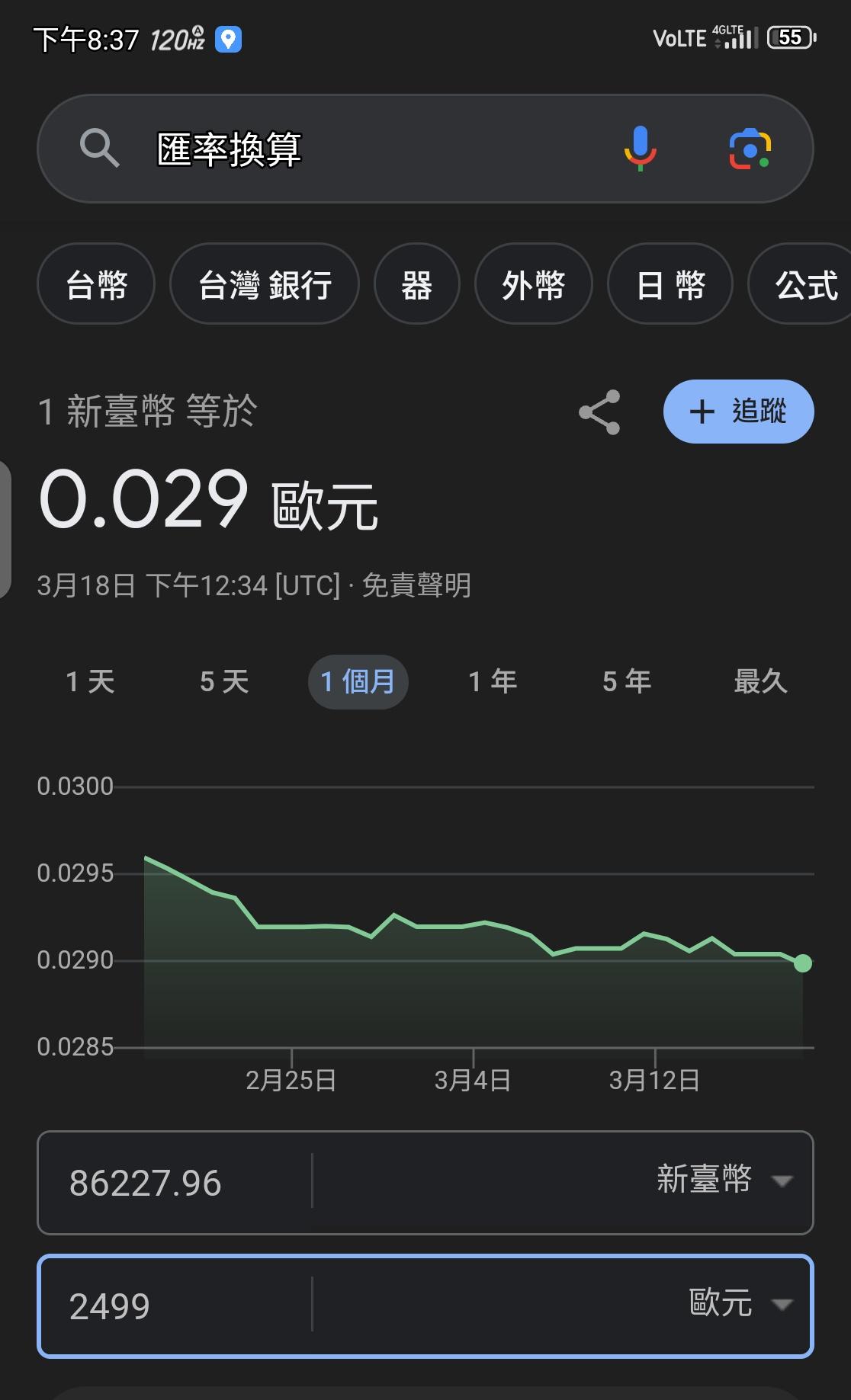Open Google Lens camera search
The width and height of the screenshot is (851, 1400).
750,149
